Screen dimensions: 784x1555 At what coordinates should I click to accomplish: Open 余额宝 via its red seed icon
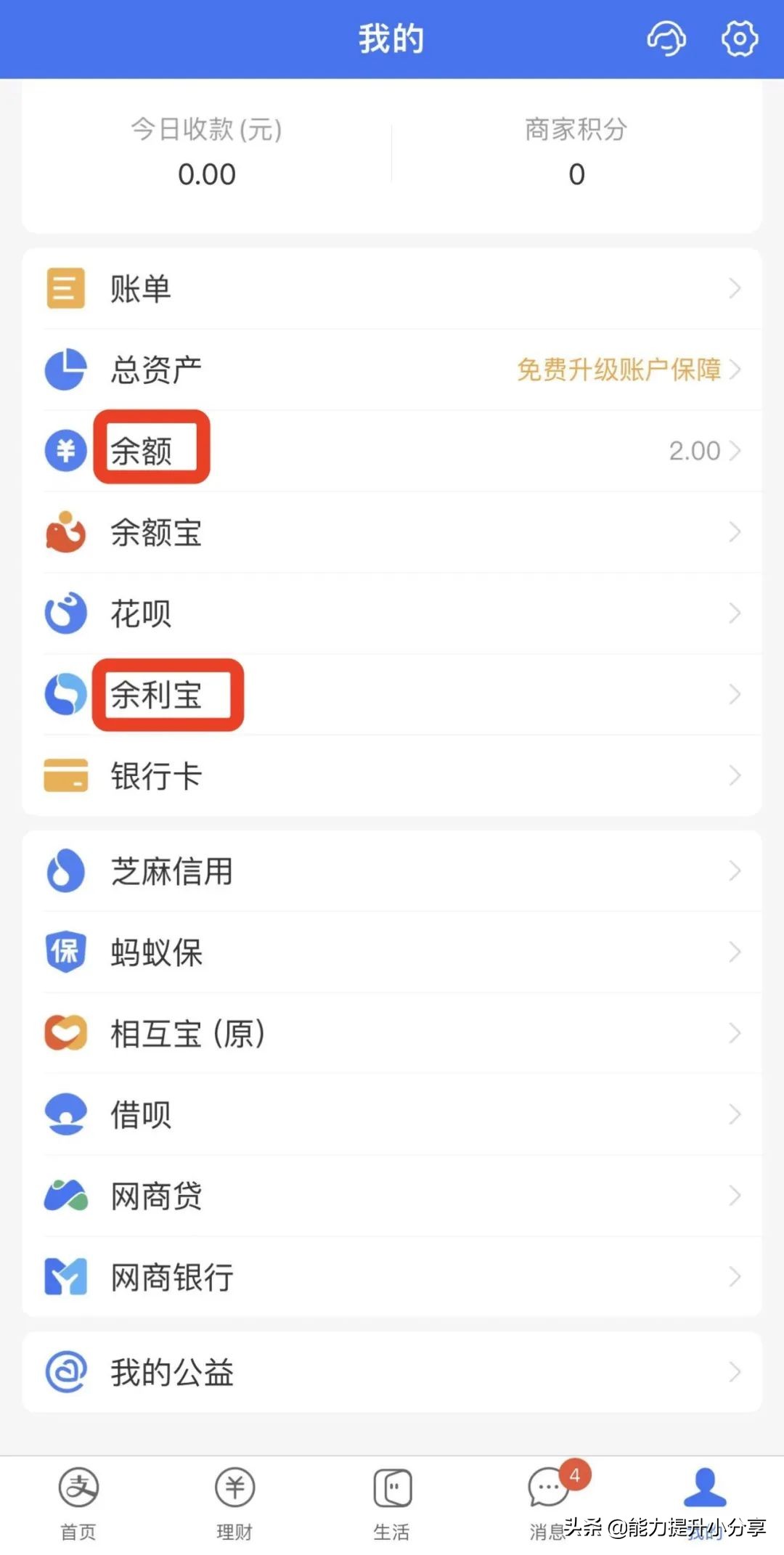(65, 532)
